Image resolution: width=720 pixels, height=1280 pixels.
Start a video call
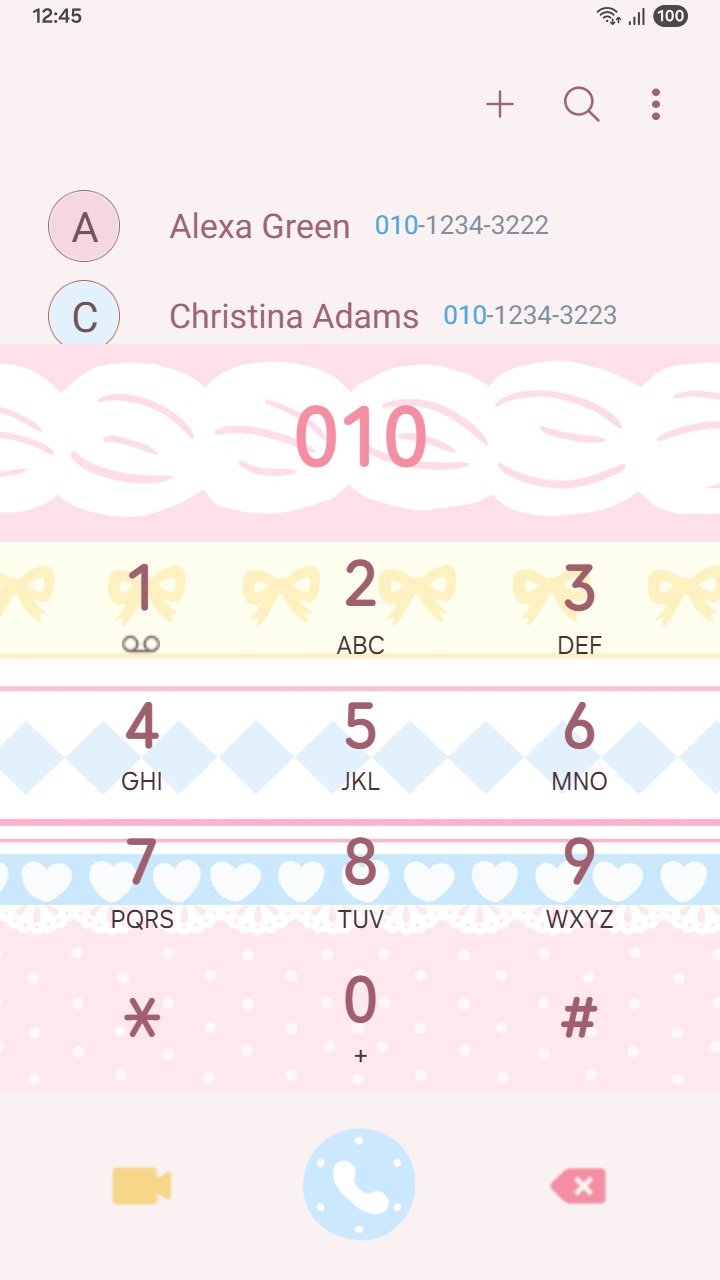[x=141, y=1186]
